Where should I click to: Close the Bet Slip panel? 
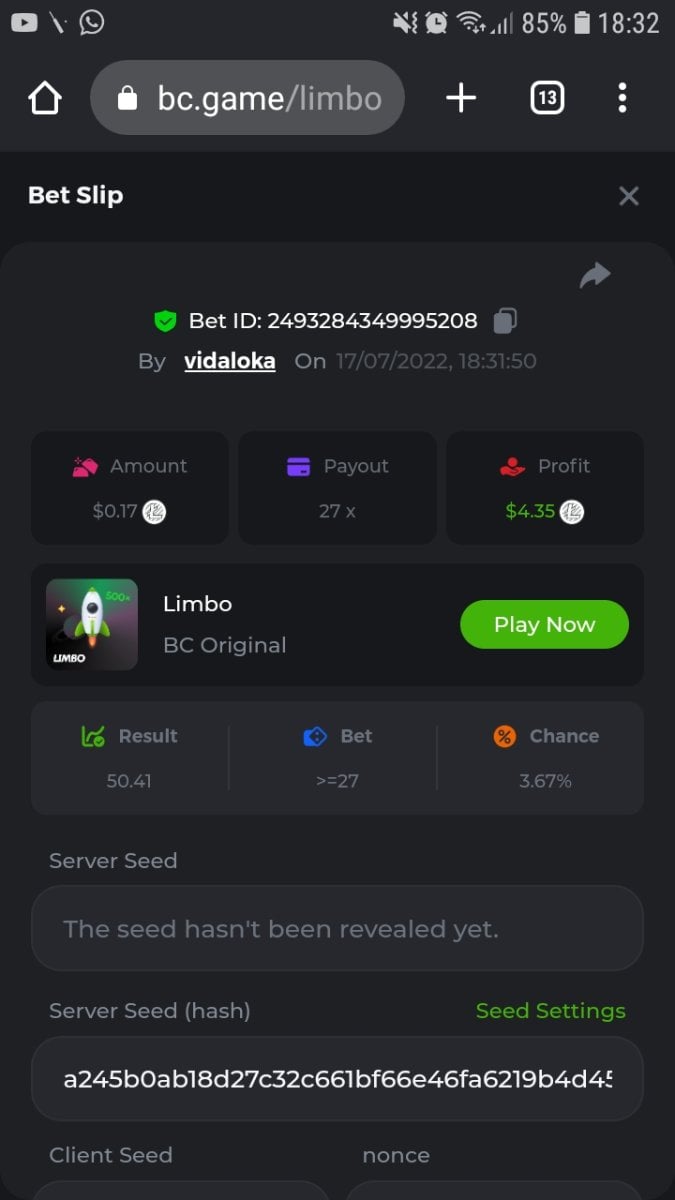pyautogui.click(x=628, y=196)
